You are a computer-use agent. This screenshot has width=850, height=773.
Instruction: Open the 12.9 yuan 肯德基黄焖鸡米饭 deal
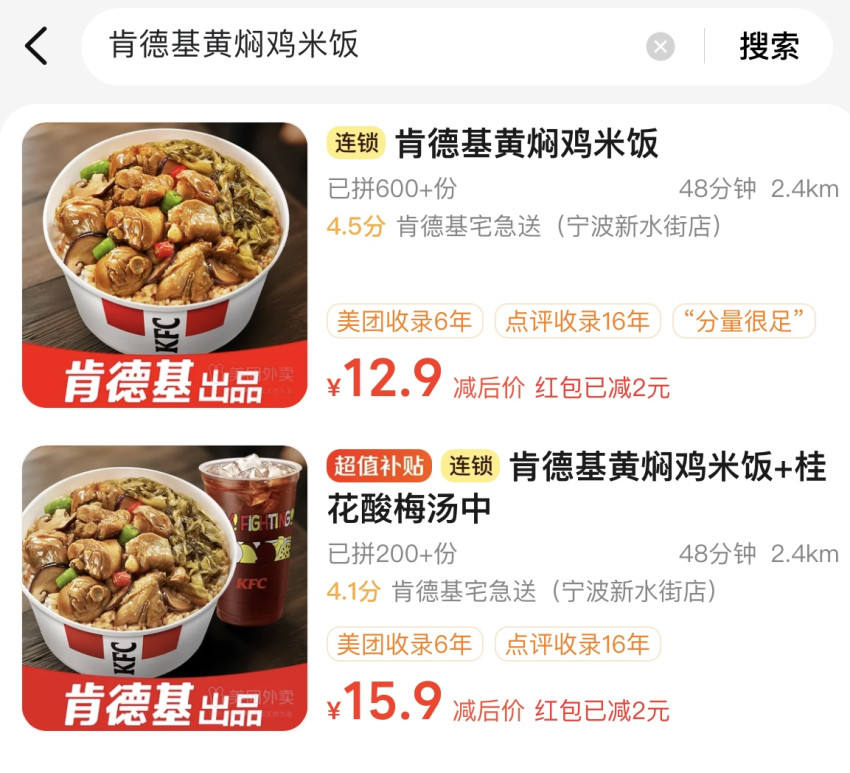pos(527,144)
